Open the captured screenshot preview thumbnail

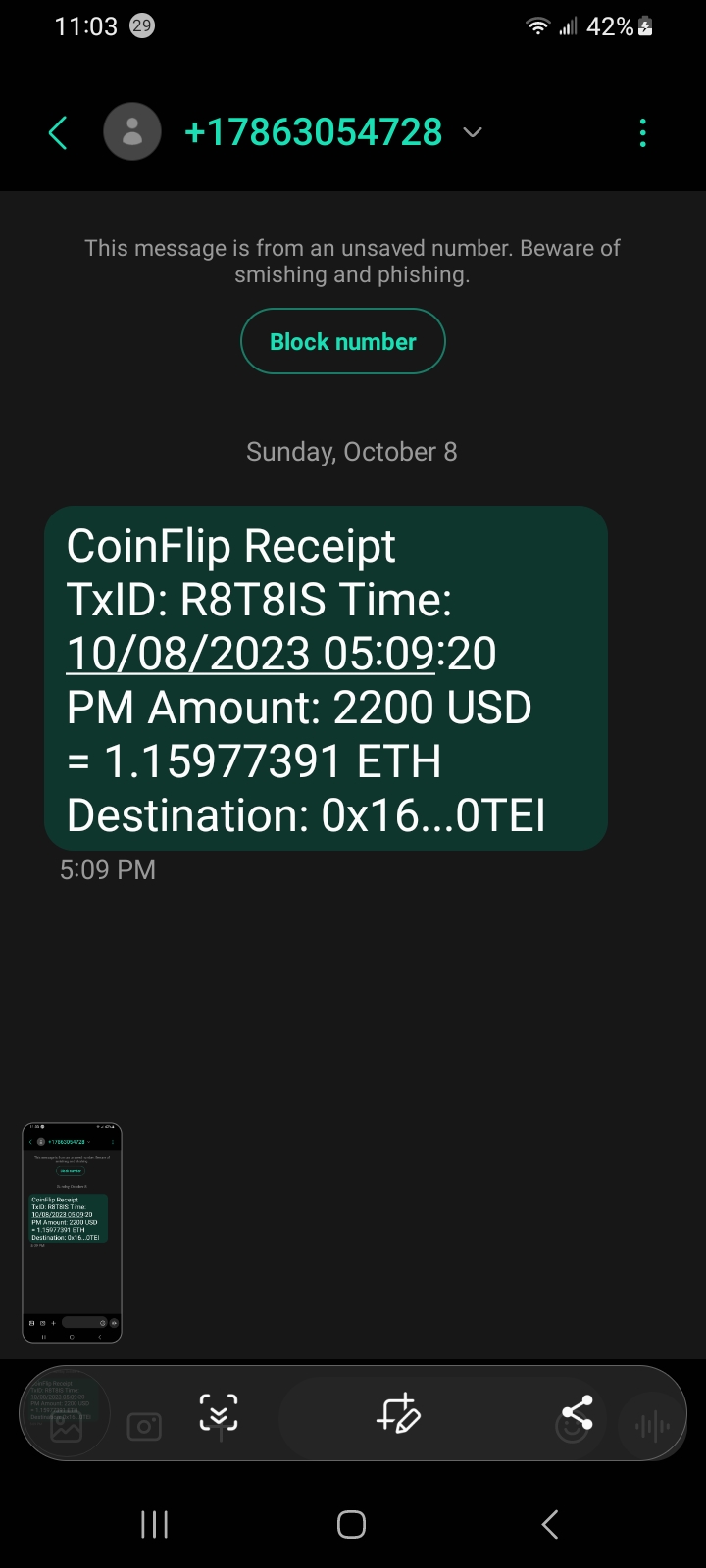coord(72,1232)
